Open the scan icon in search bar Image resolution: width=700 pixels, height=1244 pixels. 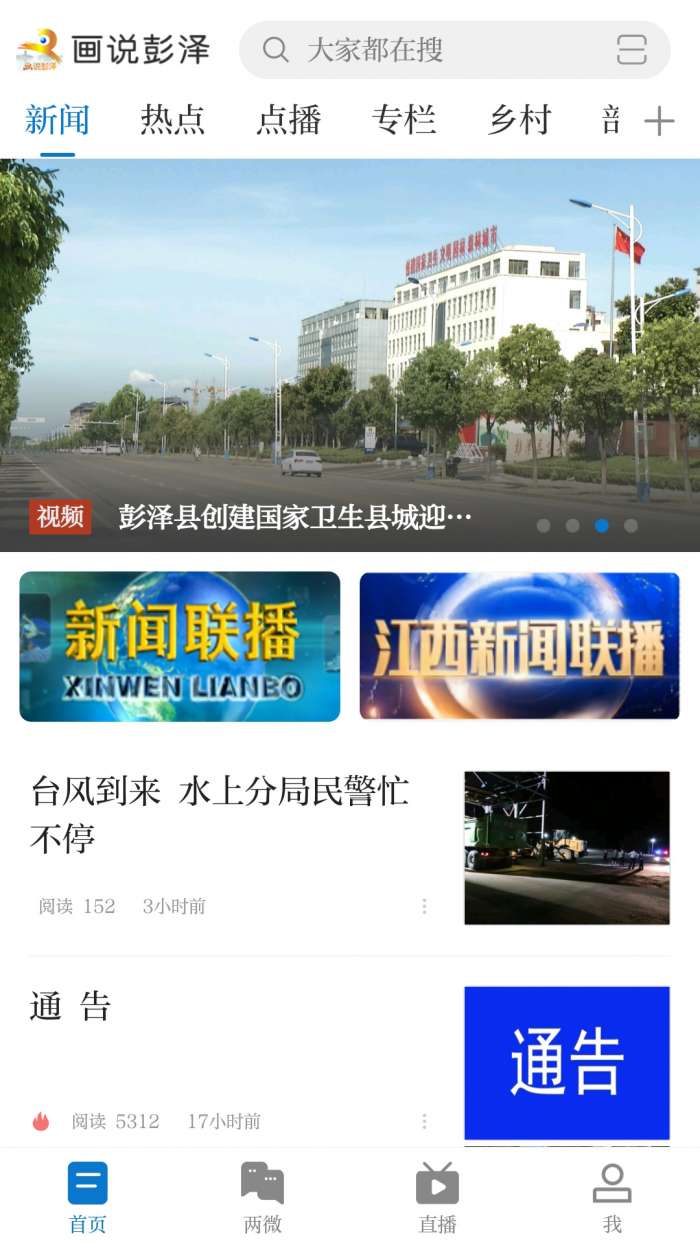click(632, 50)
